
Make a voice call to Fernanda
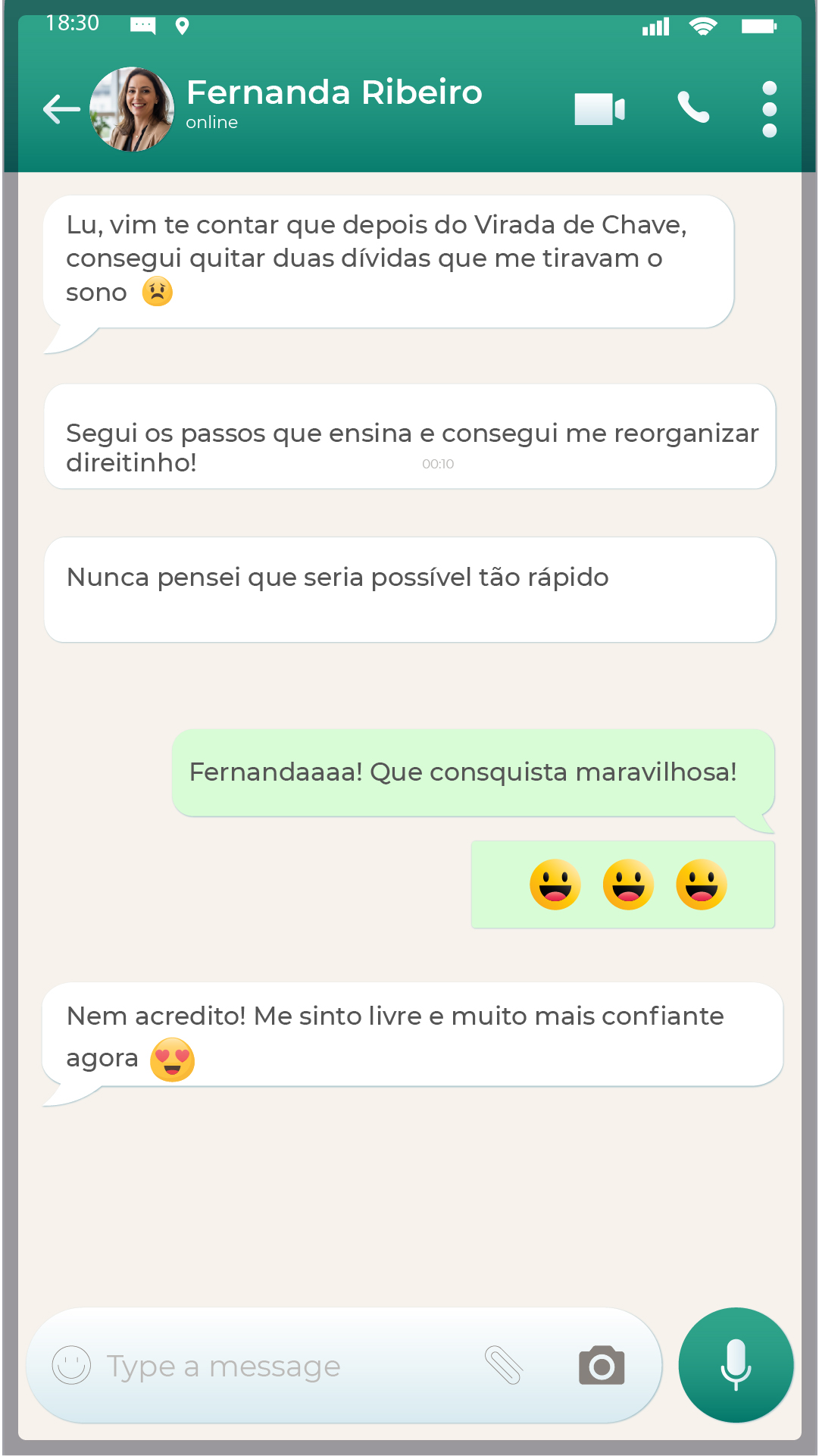(692, 108)
